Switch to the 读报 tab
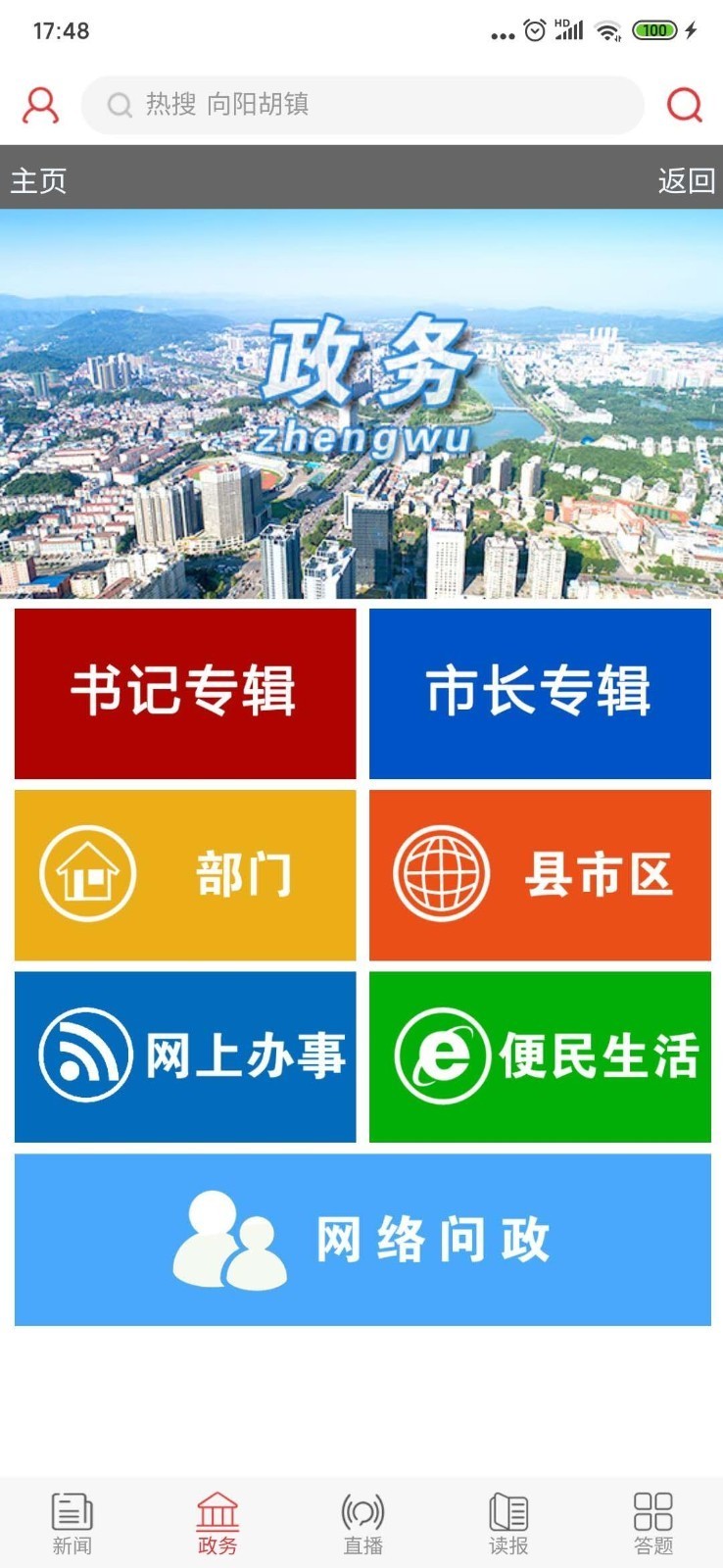Screen dimensions: 723x1568 [508, 1524]
